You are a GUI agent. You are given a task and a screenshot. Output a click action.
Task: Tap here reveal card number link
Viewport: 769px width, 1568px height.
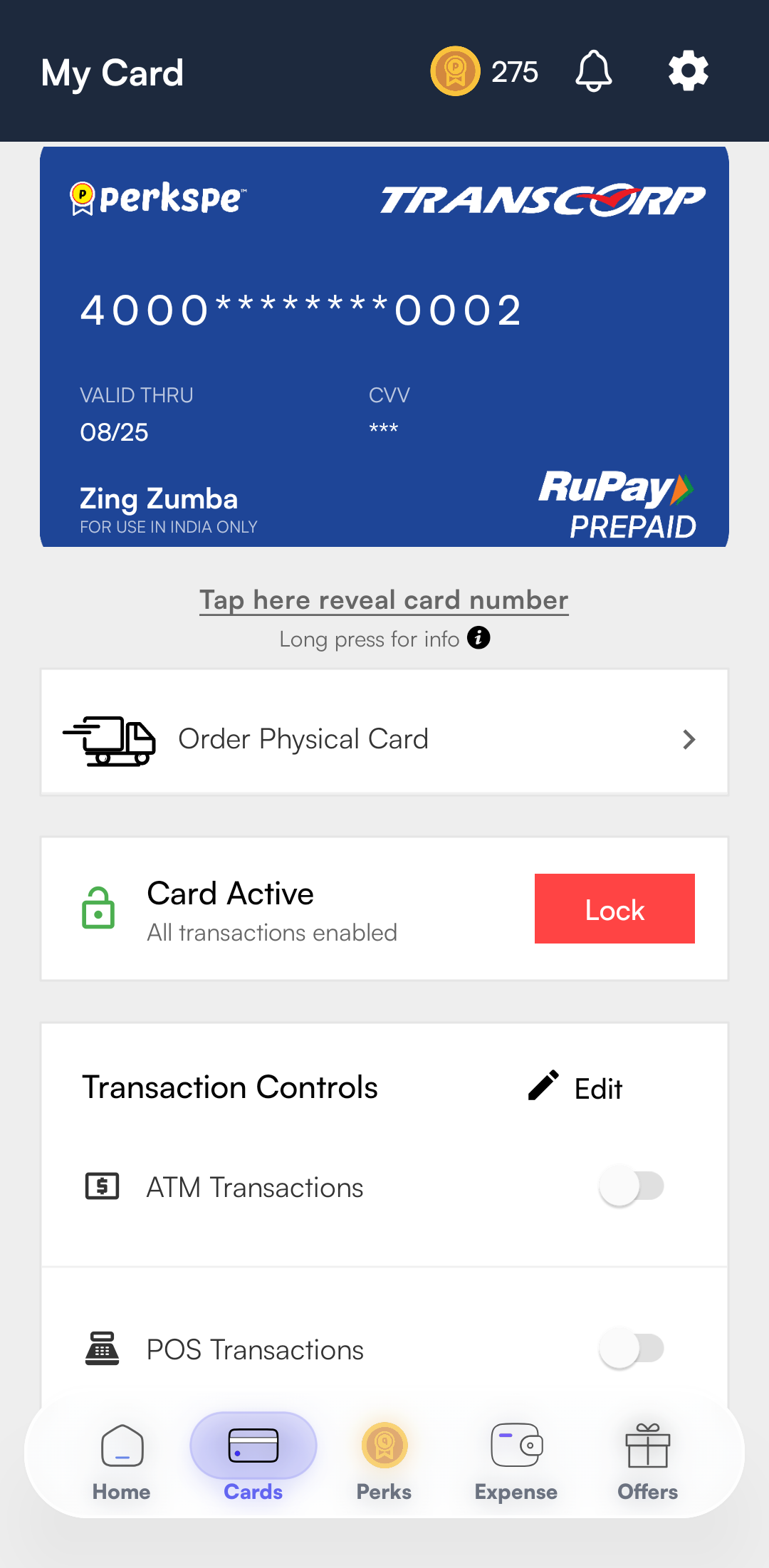(x=384, y=600)
